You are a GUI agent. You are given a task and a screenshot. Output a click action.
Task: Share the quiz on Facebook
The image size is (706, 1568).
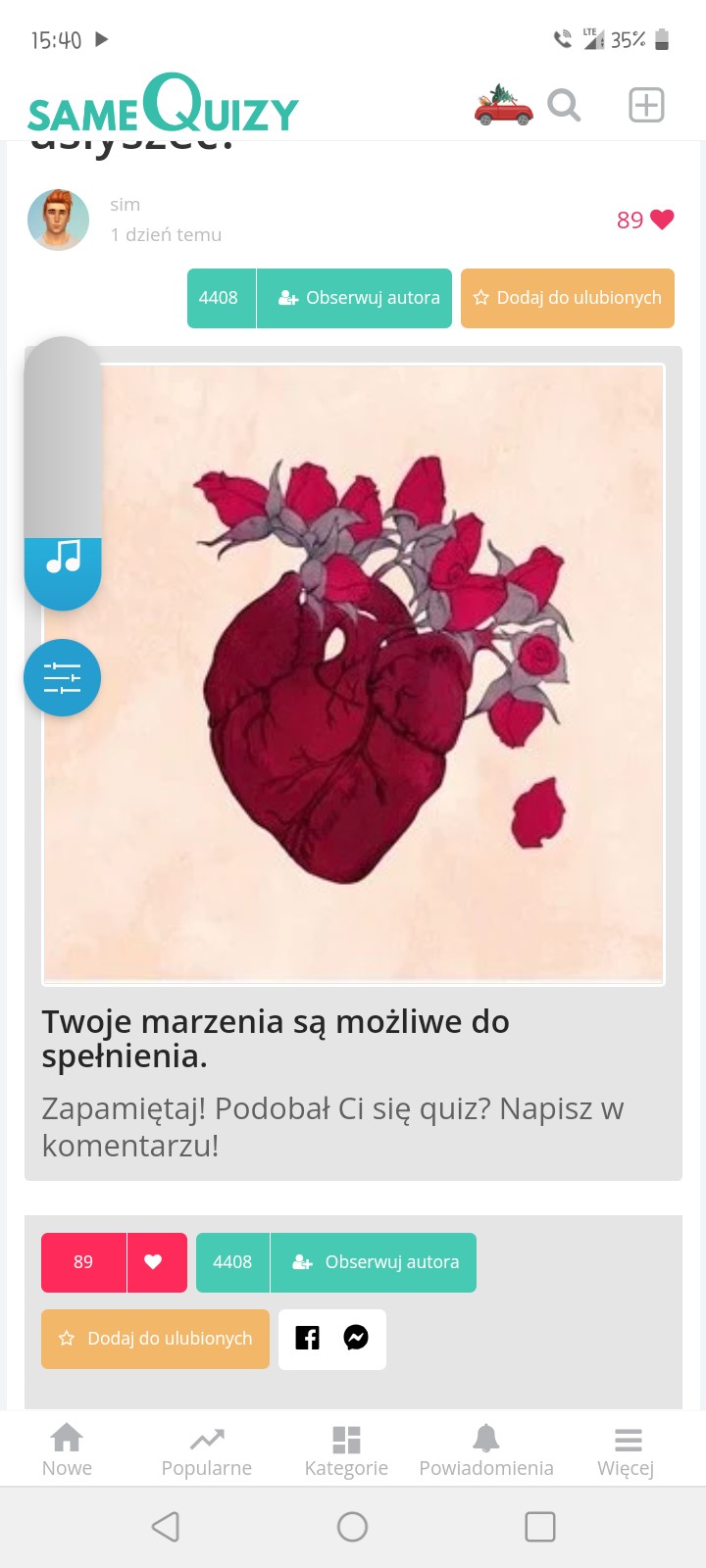[x=308, y=1338]
